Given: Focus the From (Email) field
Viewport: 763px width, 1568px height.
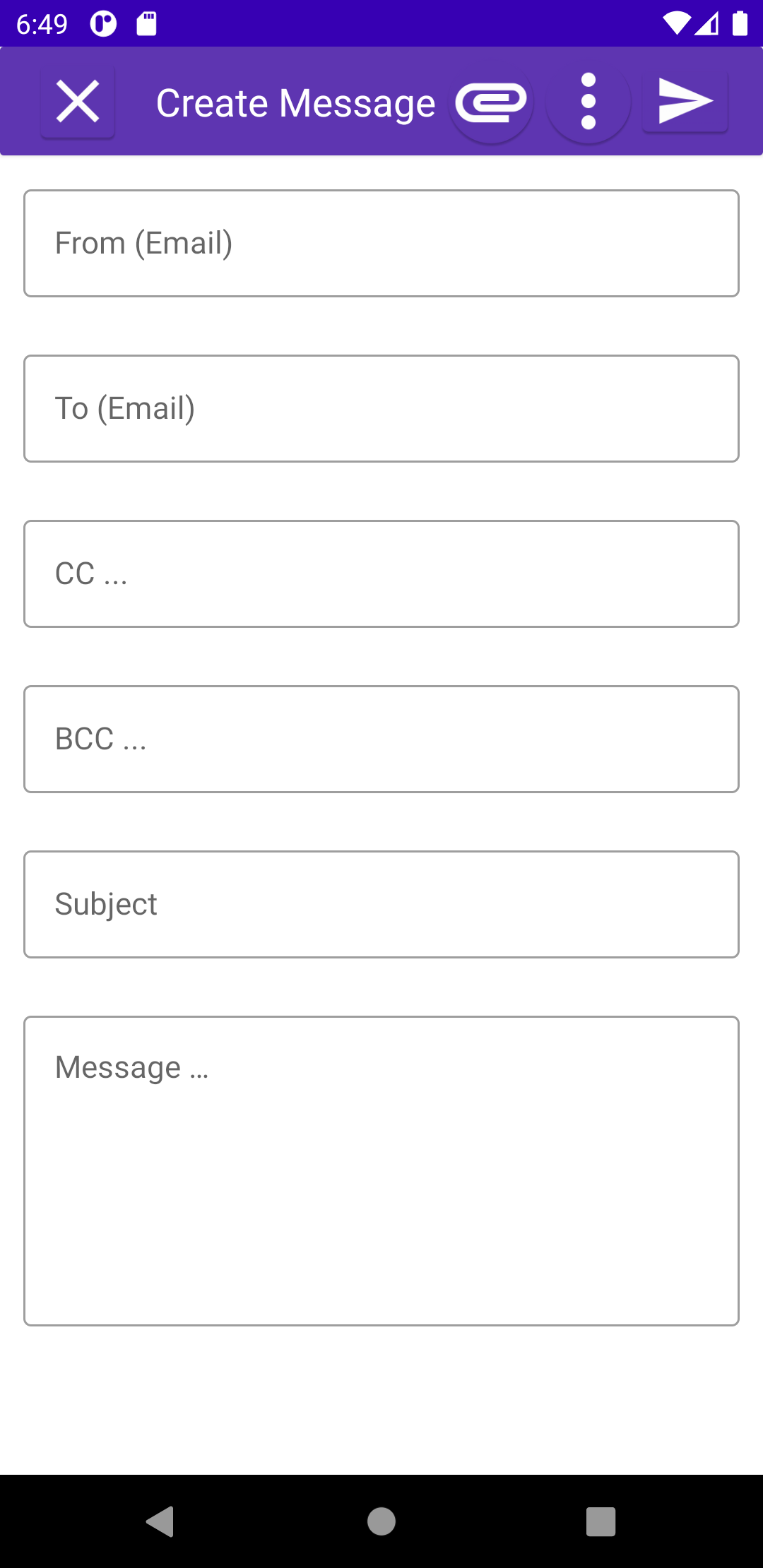Looking at the screenshot, I should (x=381, y=244).
